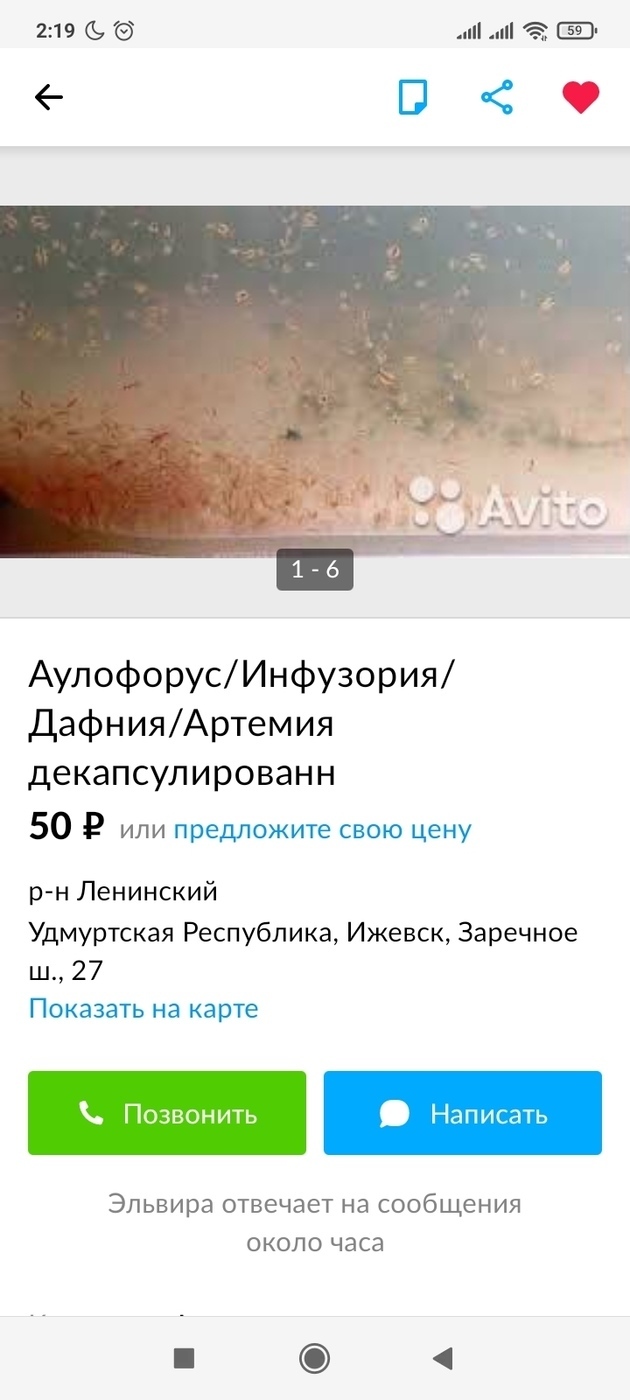
Task: Call the seller via Позвонить
Action: pos(167,1113)
